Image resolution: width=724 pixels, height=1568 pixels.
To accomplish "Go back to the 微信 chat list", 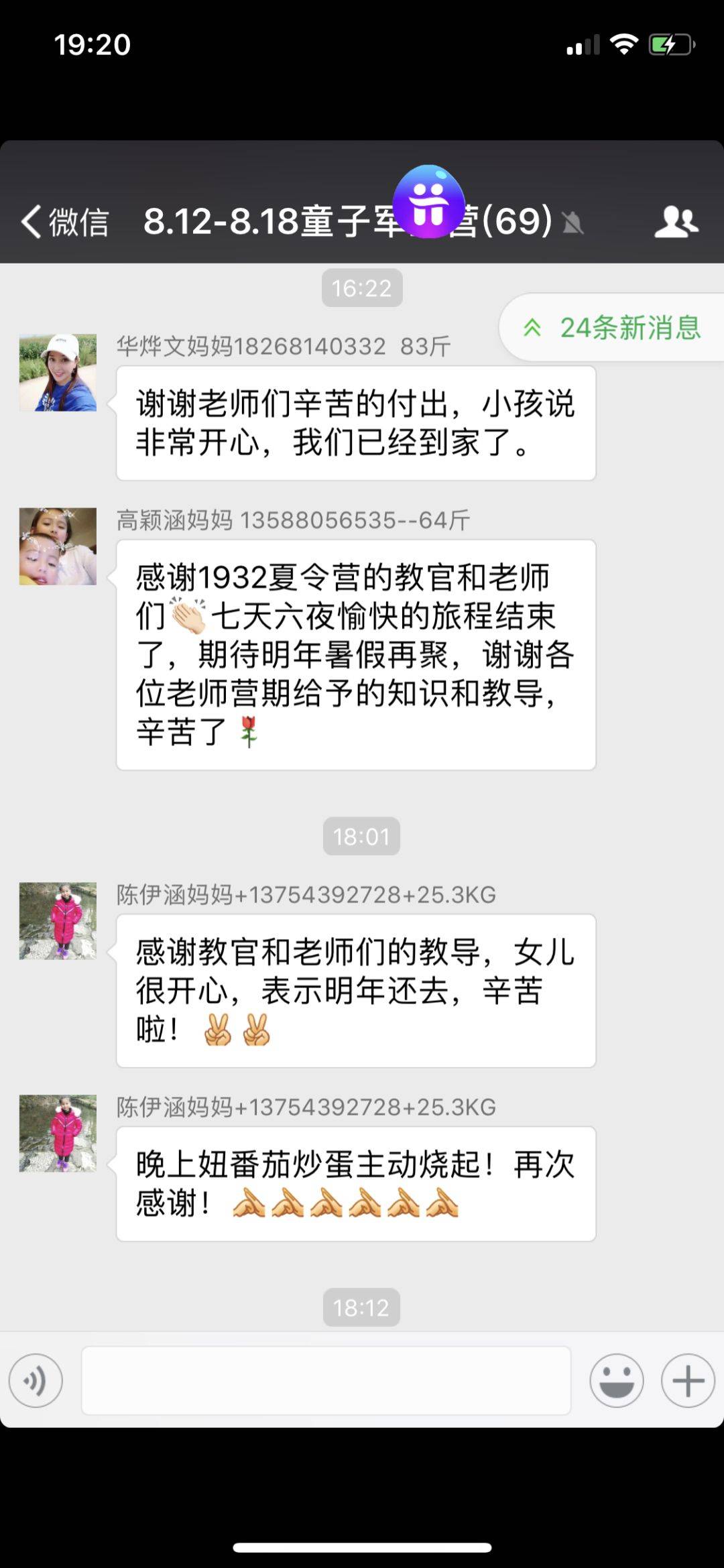I will coord(64,221).
